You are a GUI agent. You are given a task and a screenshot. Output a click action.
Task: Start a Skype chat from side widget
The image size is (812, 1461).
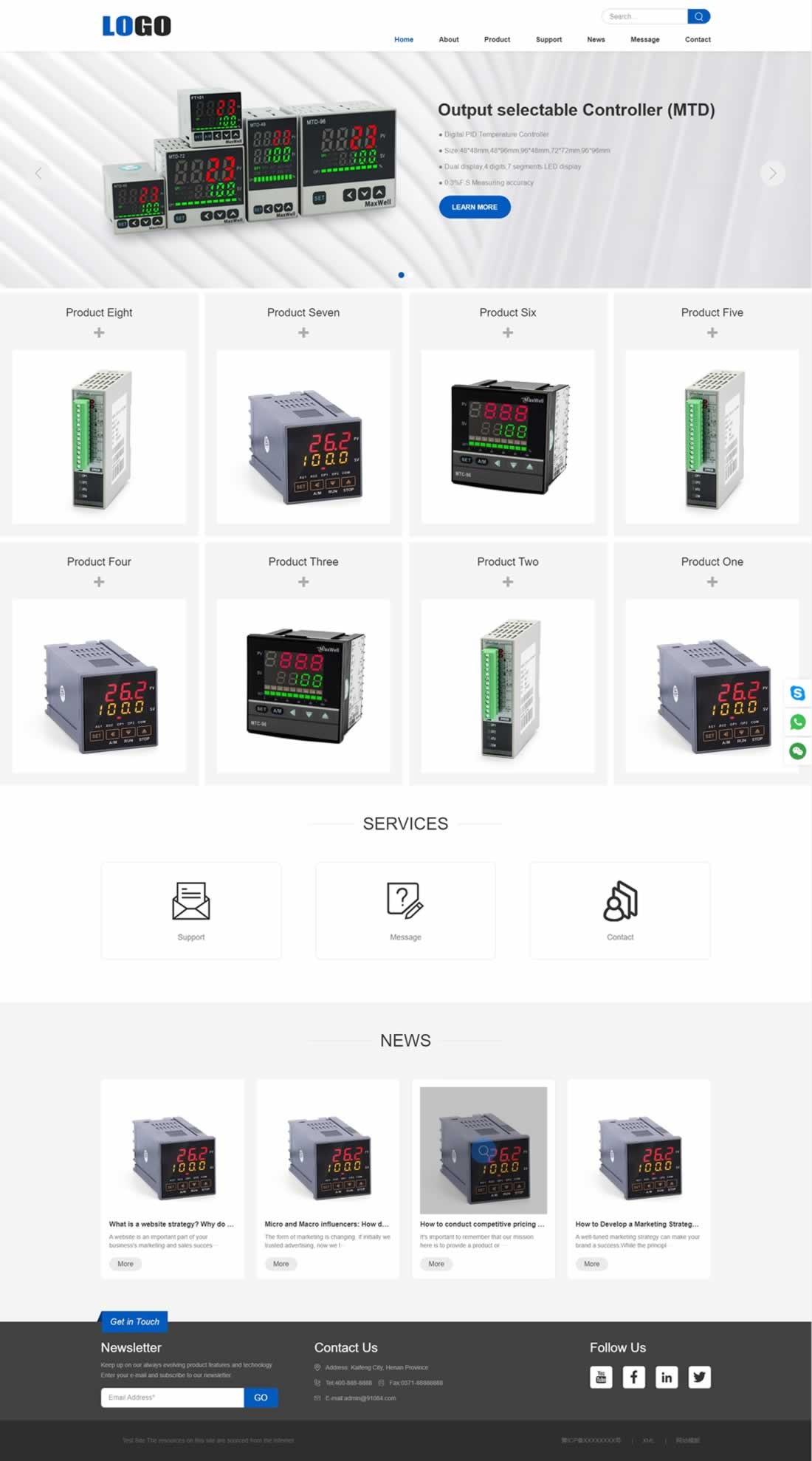[797, 693]
